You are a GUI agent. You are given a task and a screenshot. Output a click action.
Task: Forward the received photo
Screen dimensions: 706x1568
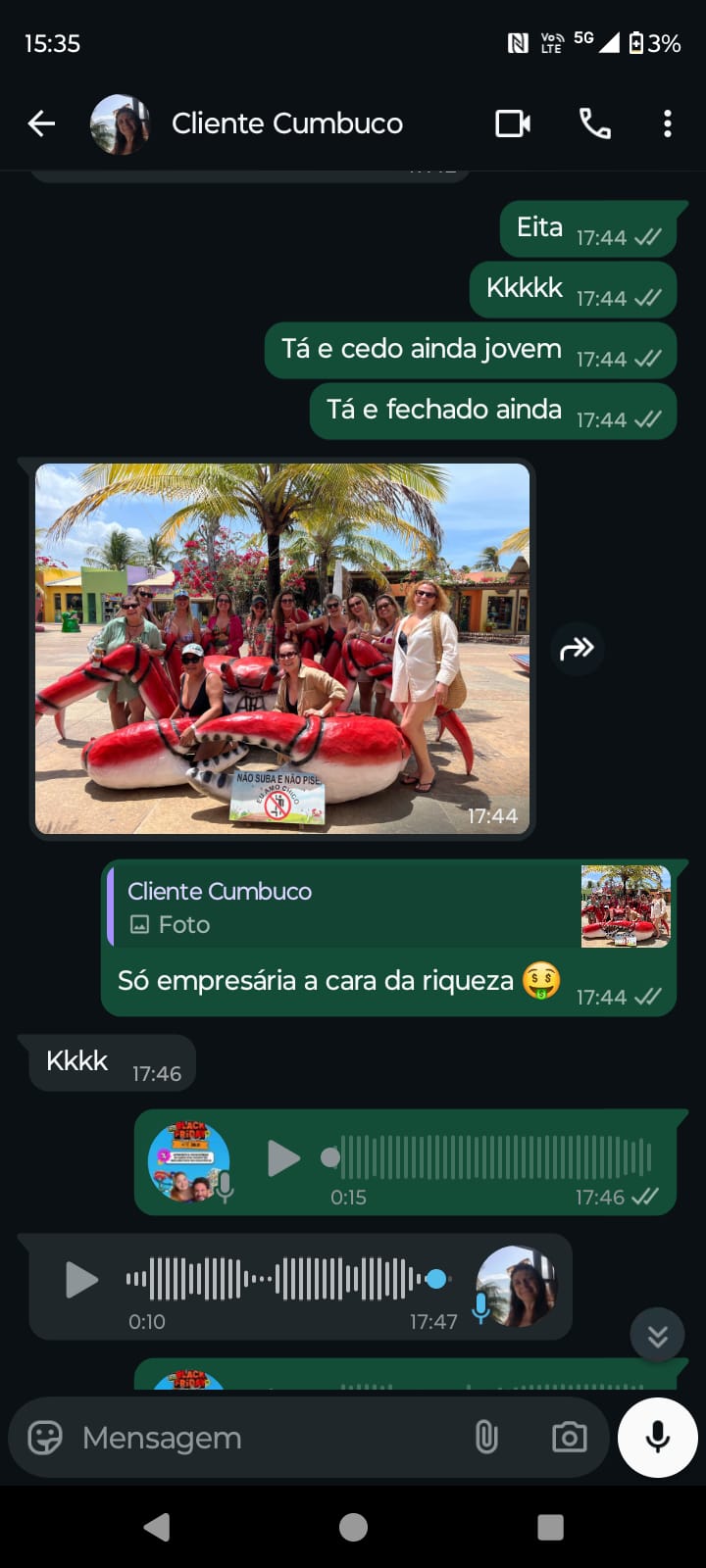click(x=577, y=648)
